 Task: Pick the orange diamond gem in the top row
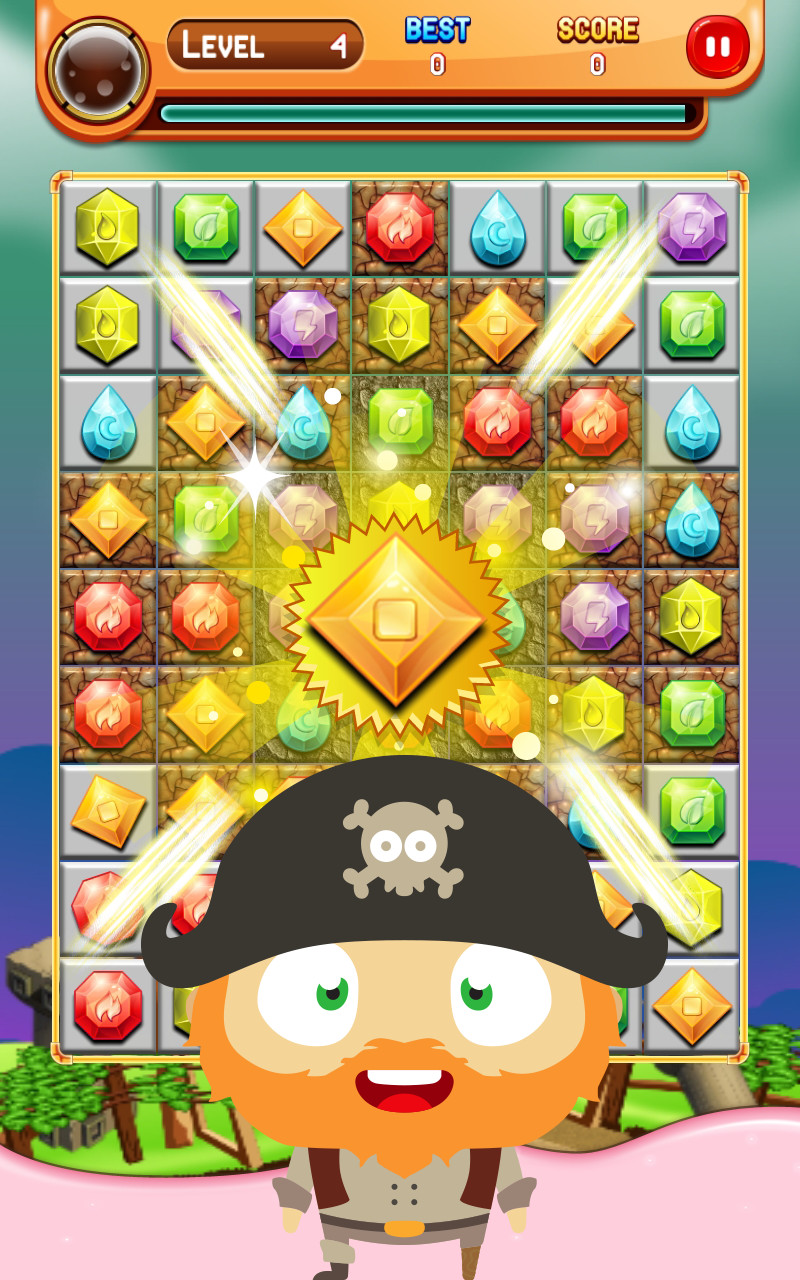tap(303, 227)
